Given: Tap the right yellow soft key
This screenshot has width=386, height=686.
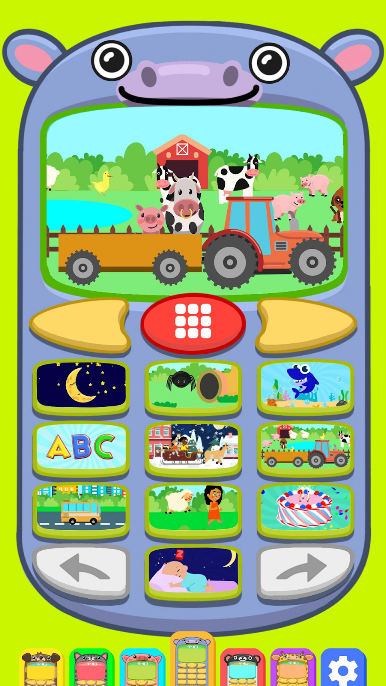Looking at the screenshot, I should click(x=306, y=326).
